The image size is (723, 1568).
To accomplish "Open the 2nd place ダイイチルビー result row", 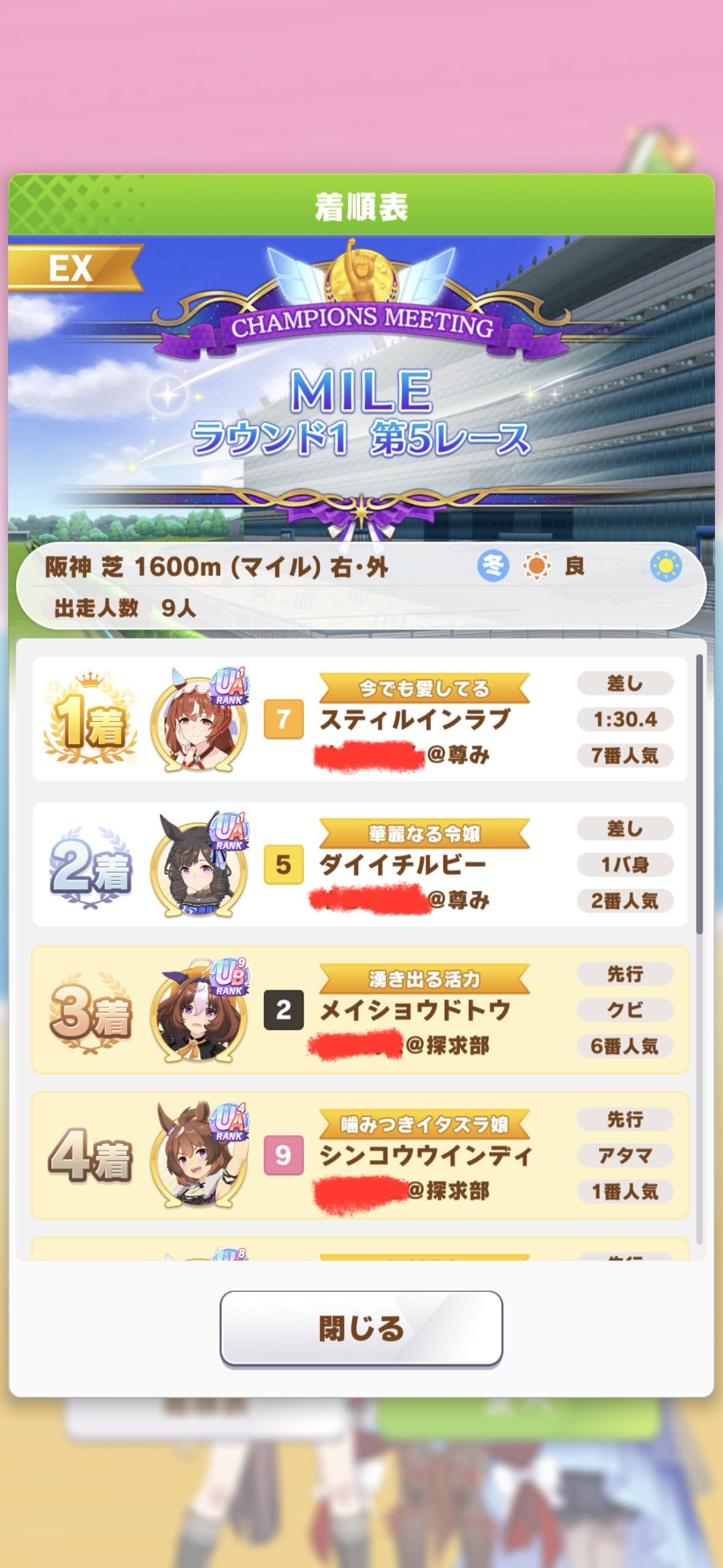I will pyautogui.click(x=360, y=864).
